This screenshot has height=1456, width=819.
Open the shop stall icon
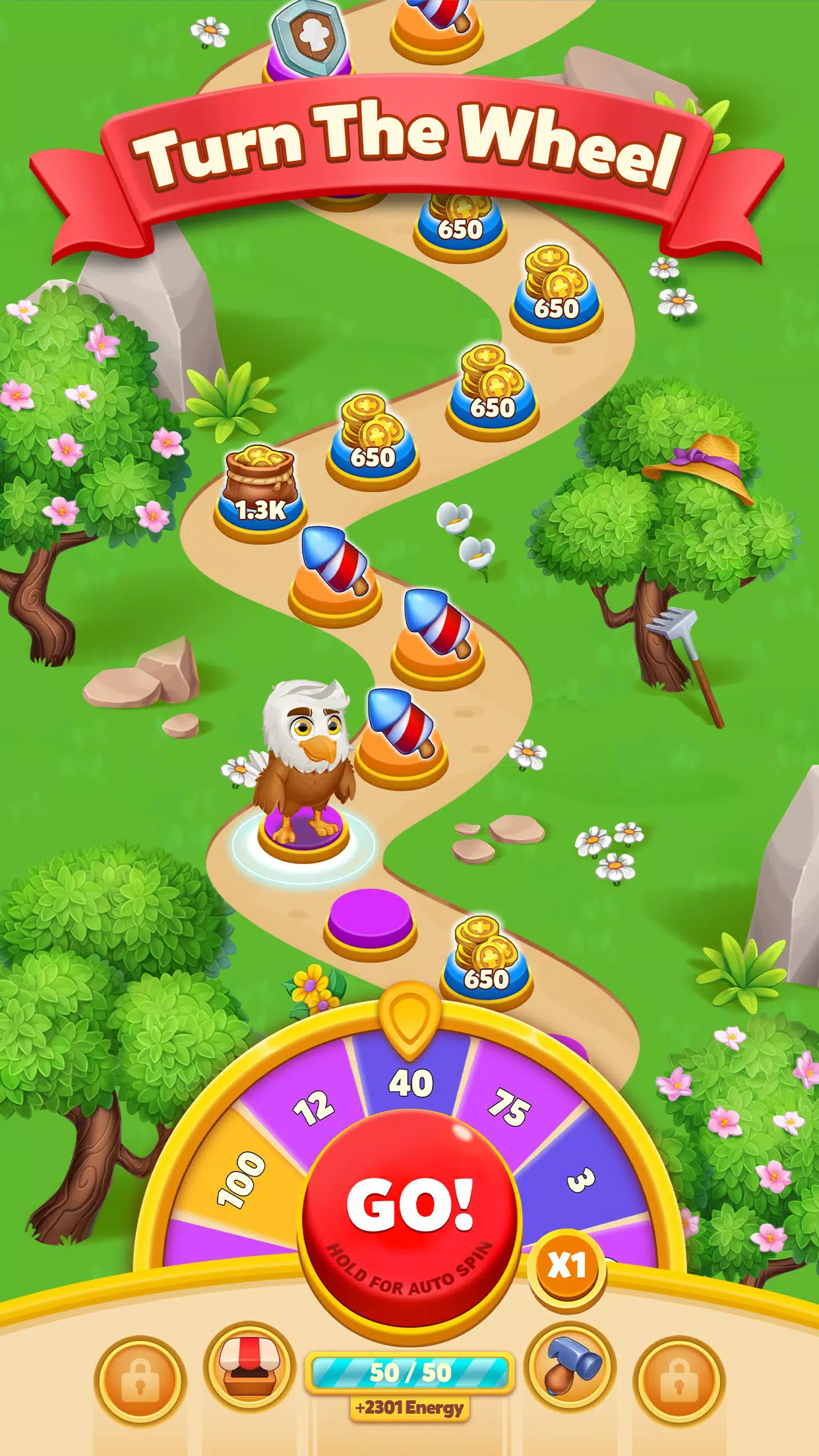249,1369
